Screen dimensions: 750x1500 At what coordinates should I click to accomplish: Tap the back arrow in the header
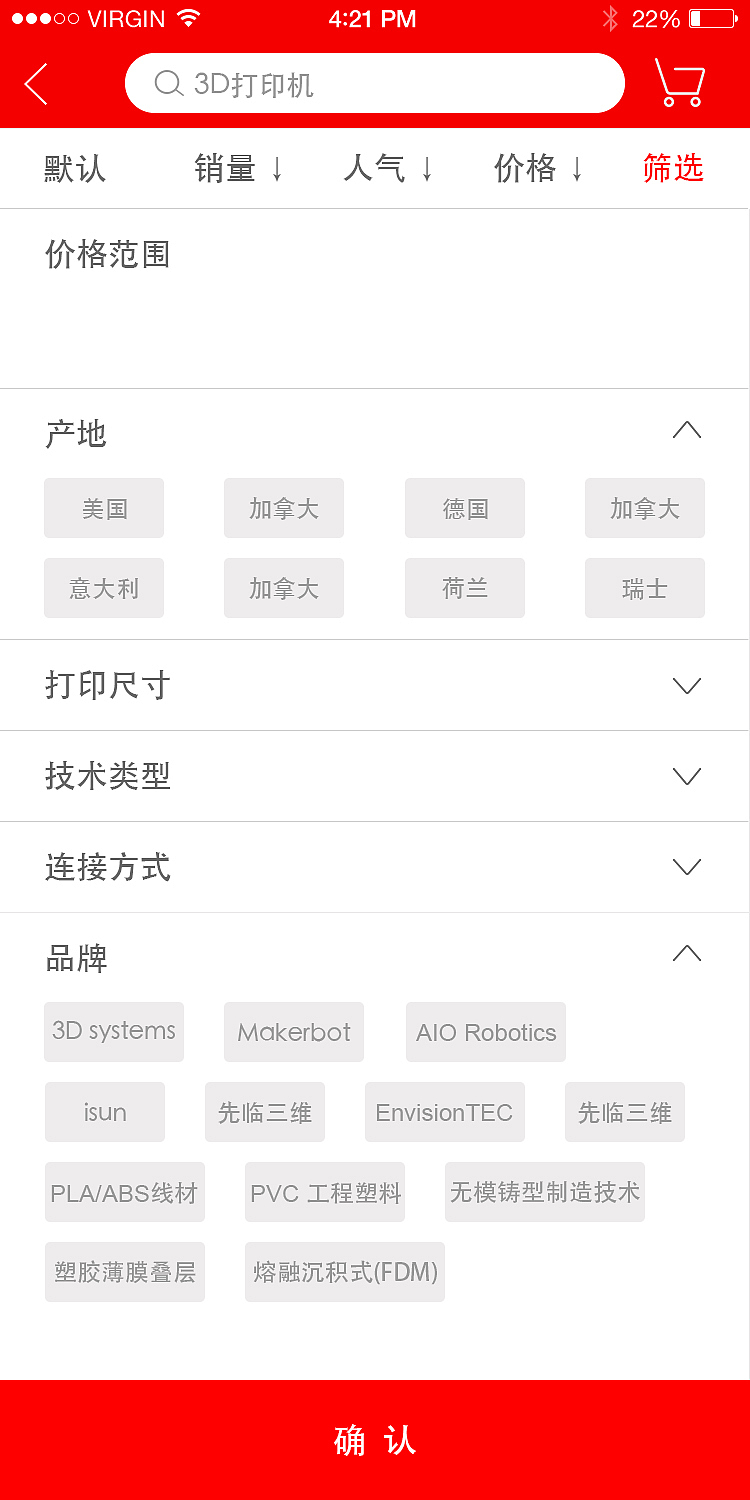(x=35, y=83)
